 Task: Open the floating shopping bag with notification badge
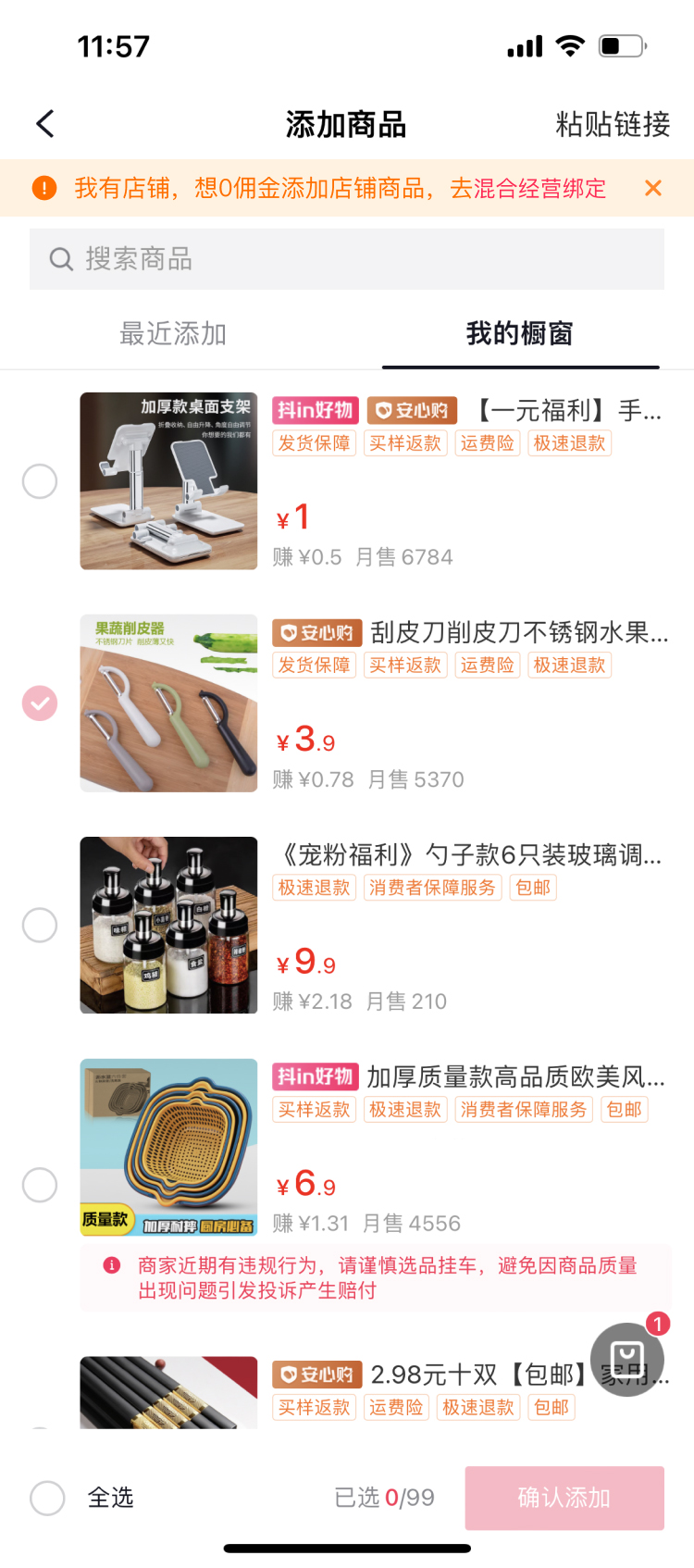(x=626, y=1359)
